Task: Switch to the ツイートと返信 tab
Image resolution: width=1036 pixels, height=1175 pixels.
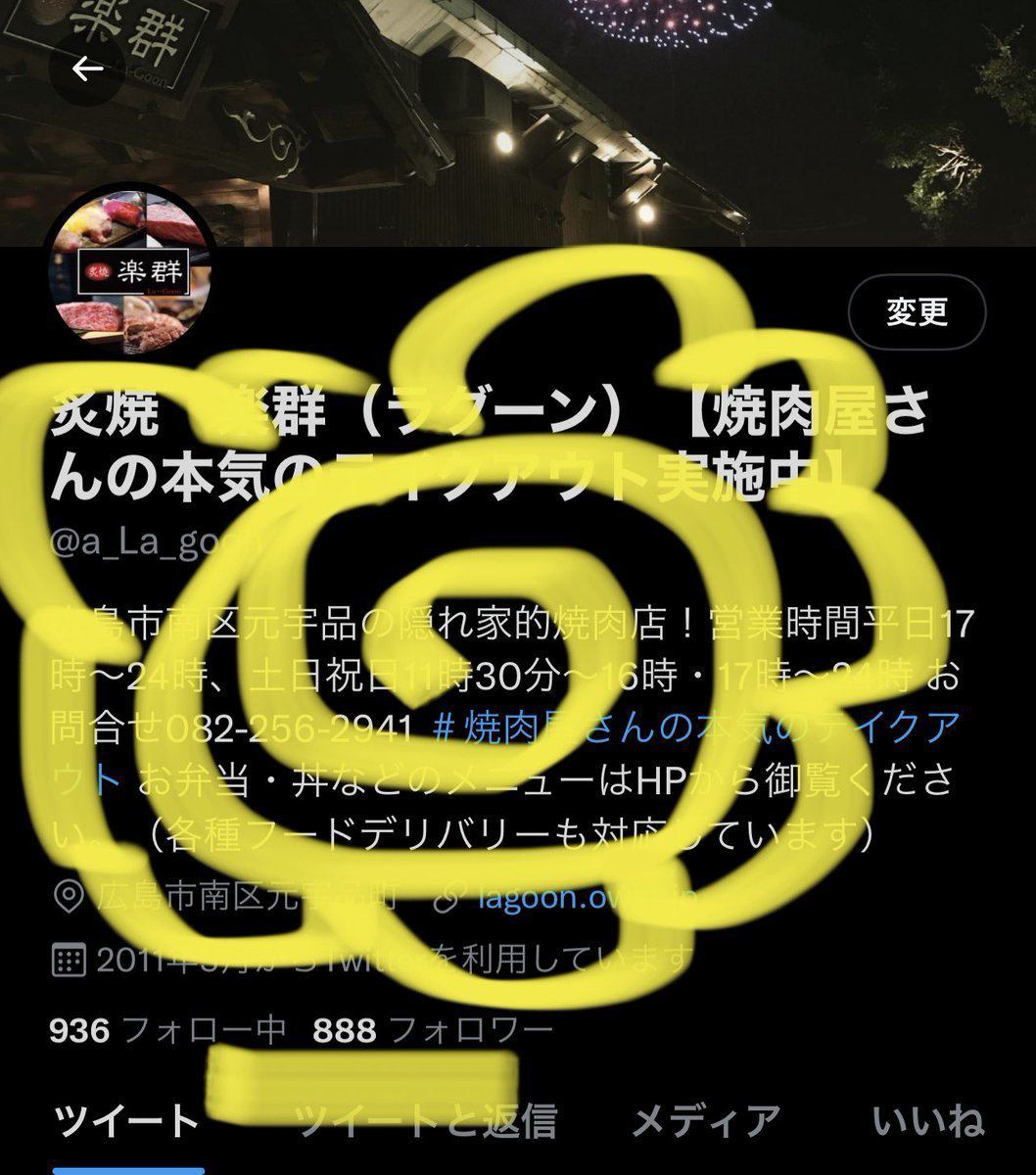Action: point(427,1121)
